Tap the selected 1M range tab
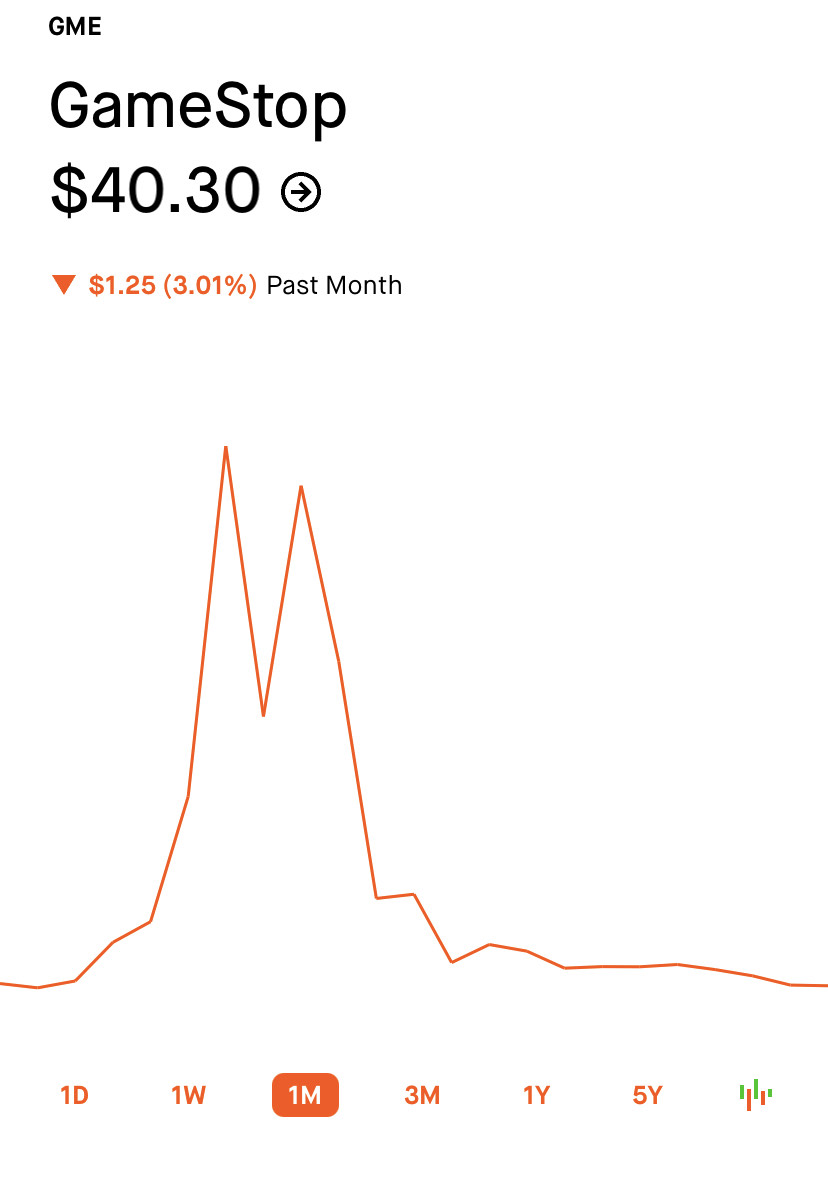Image resolution: width=828 pixels, height=1190 pixels. [x=305, y=1095]
